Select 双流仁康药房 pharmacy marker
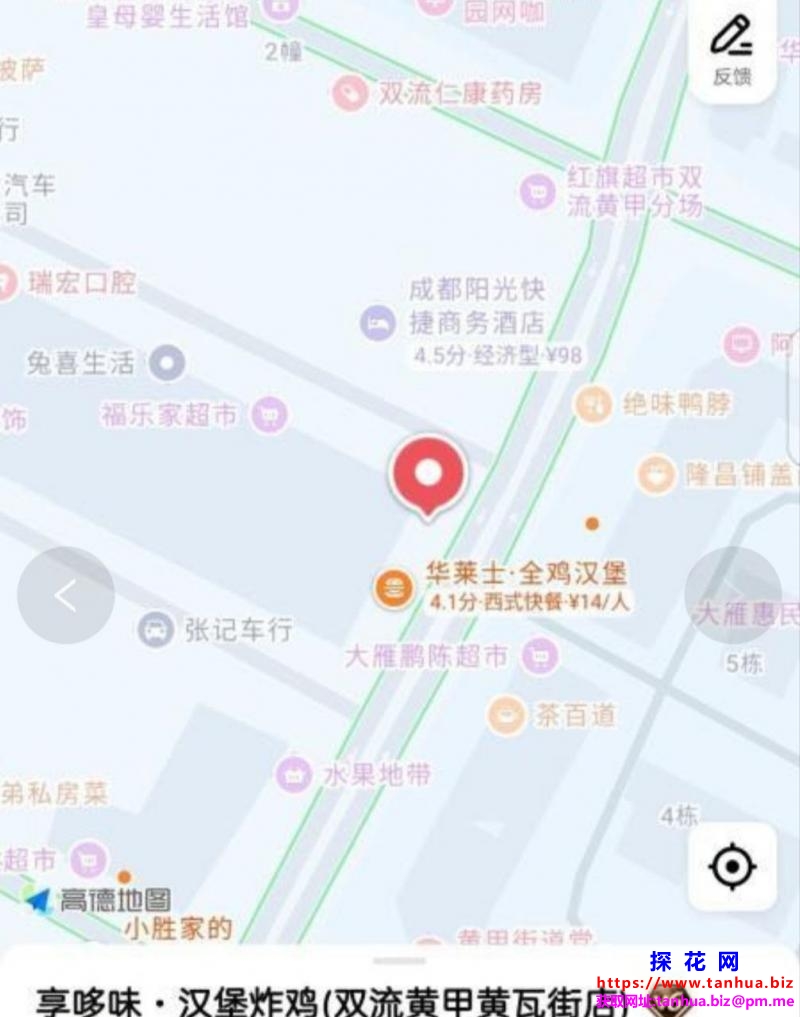Image resolution: width=800 pixels, height=1017 pixels. 350,94
